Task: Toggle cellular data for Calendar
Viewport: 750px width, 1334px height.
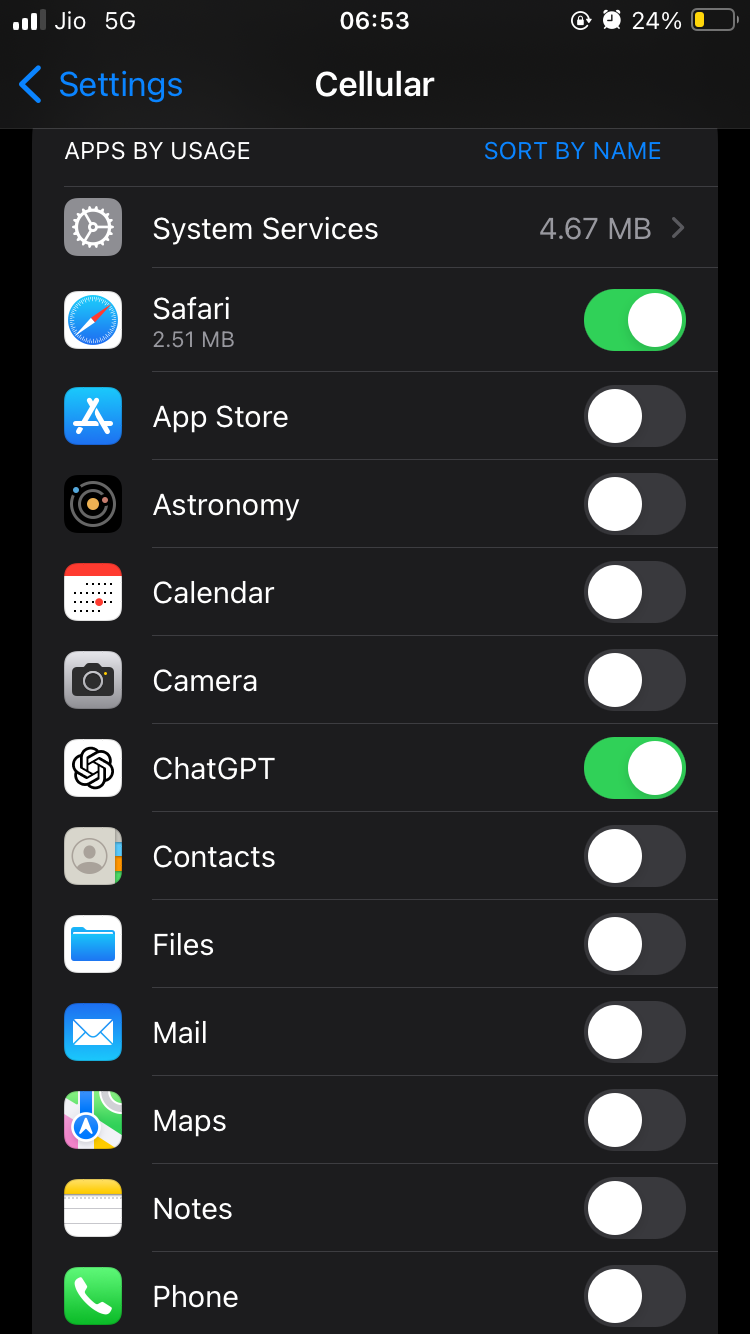Action: coord(634,592)
